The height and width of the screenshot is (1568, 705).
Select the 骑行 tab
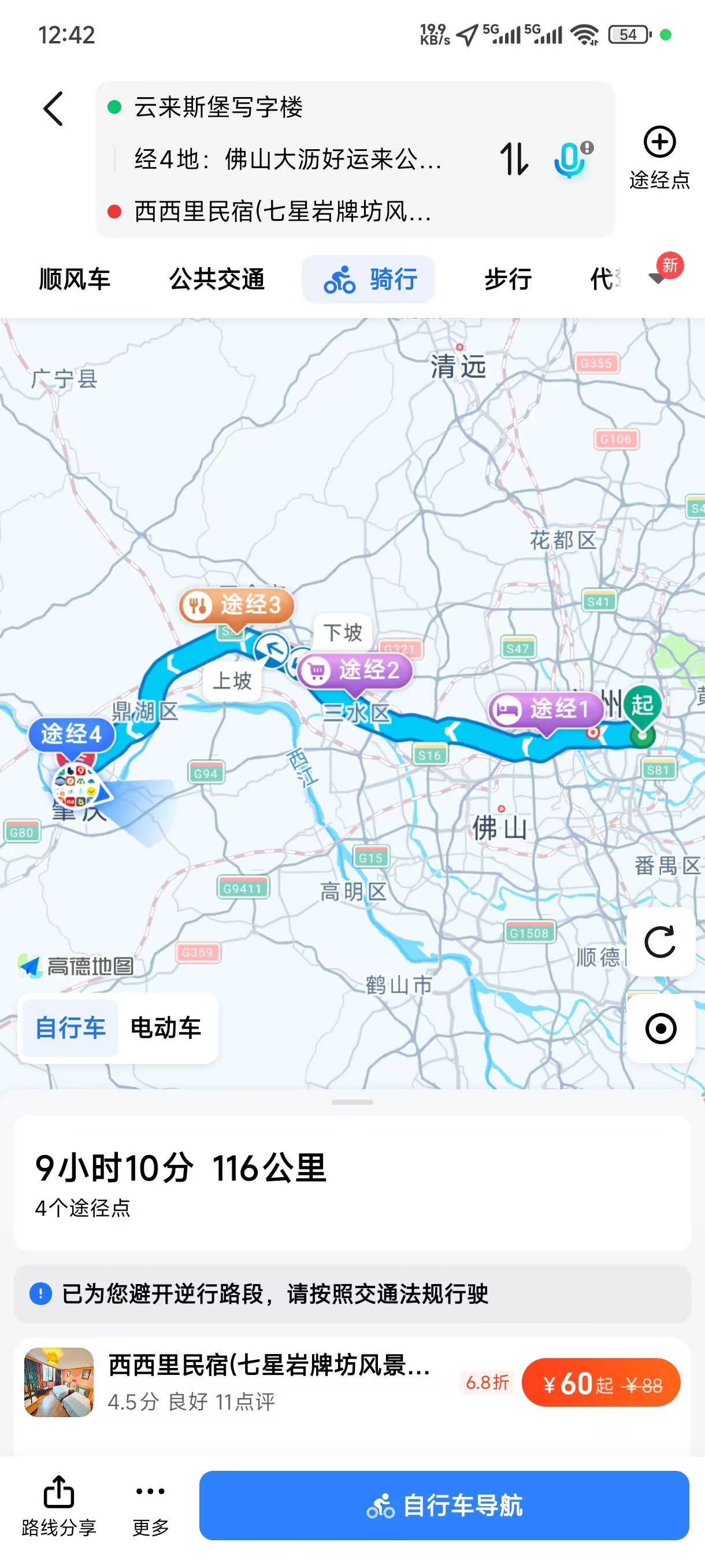[x=369, y=279]
